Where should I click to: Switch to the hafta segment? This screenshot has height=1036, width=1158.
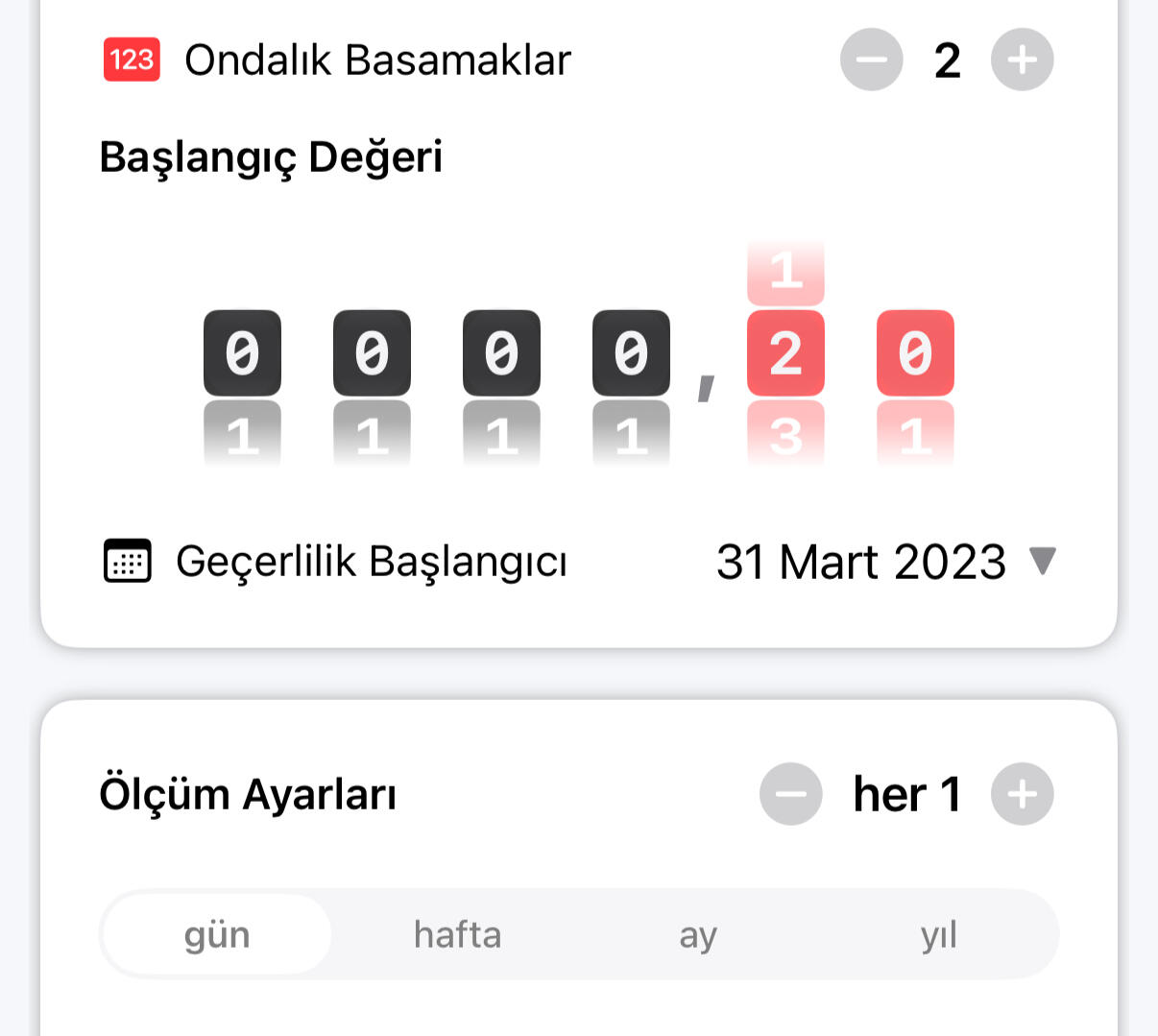(x=457, y=934)
